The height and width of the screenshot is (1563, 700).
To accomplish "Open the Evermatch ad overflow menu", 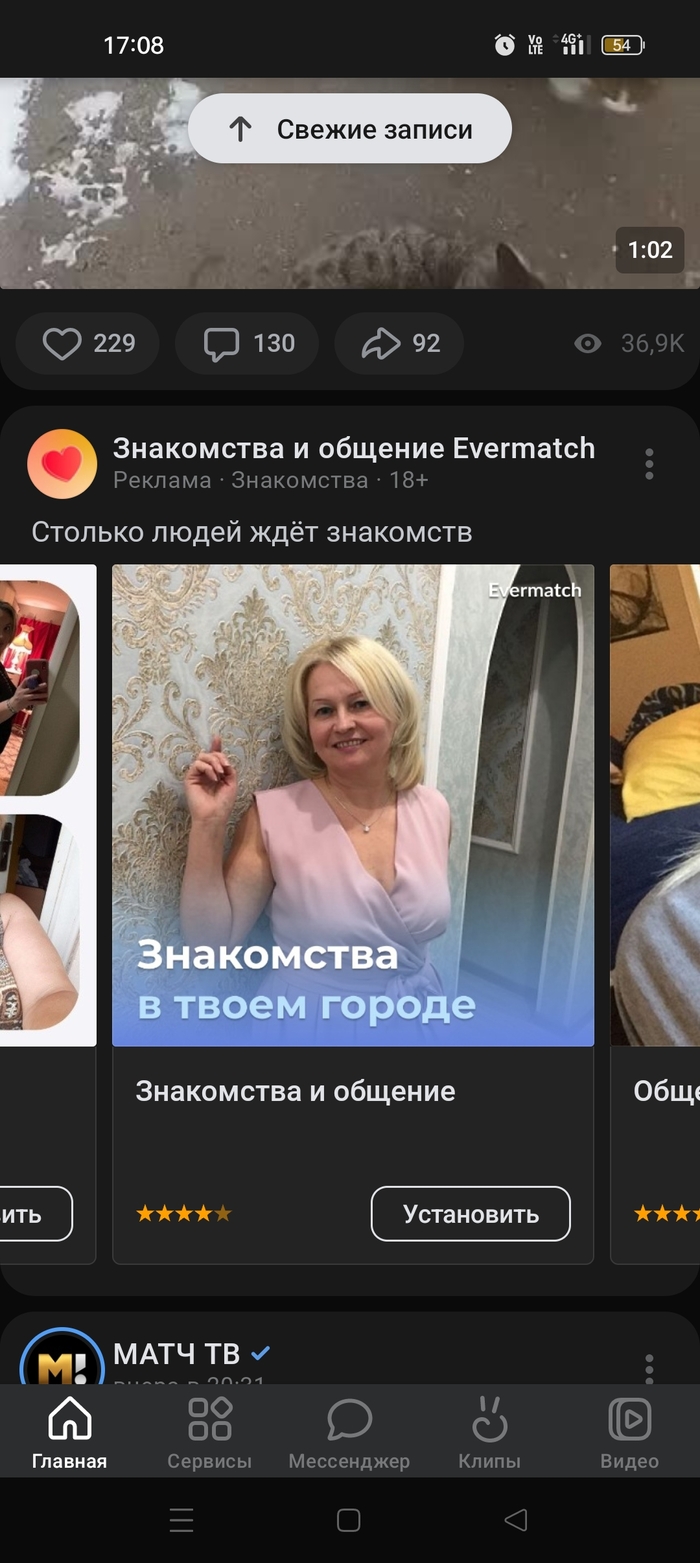I will point(649,463).
